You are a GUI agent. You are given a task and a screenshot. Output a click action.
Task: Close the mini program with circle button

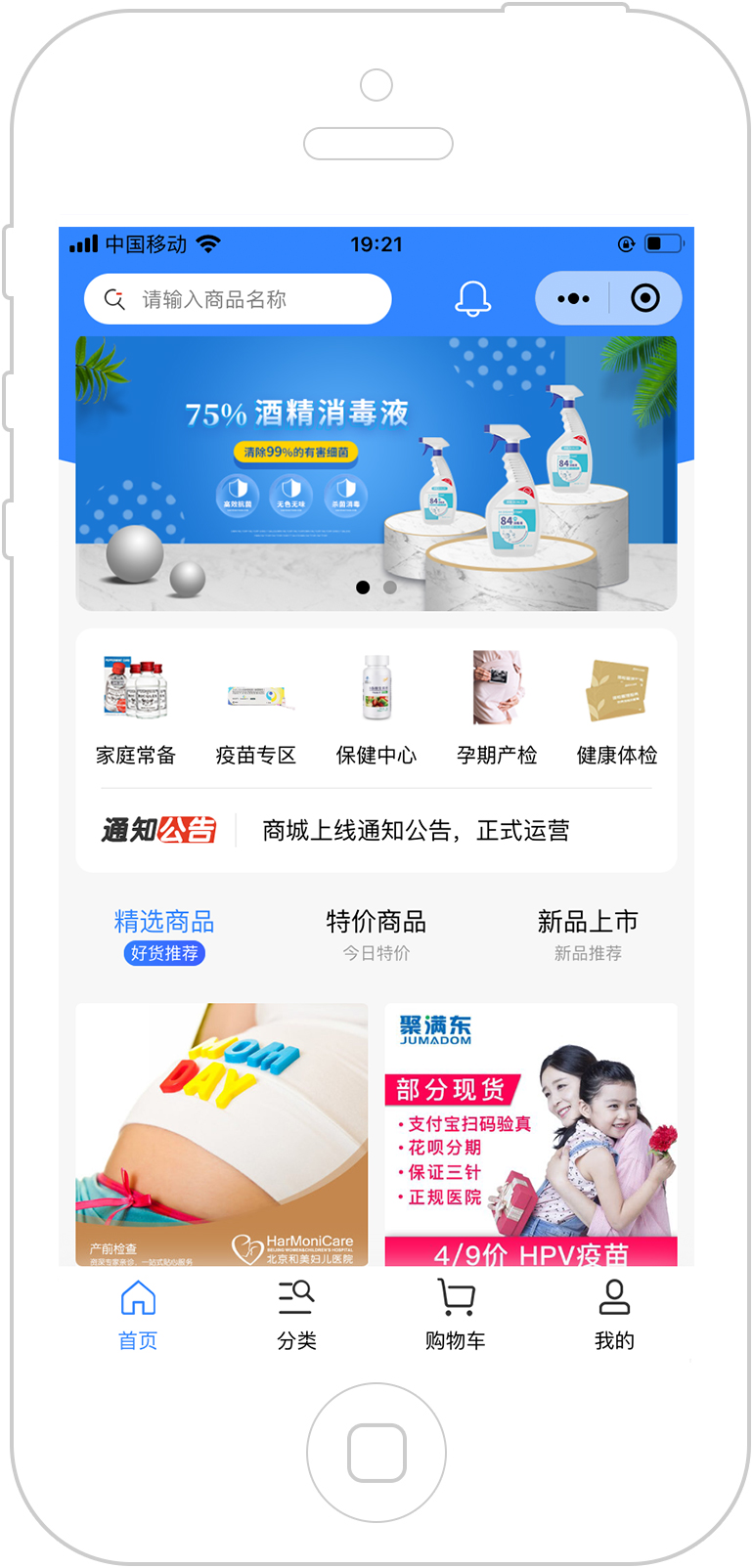click(x=645, y=298)
